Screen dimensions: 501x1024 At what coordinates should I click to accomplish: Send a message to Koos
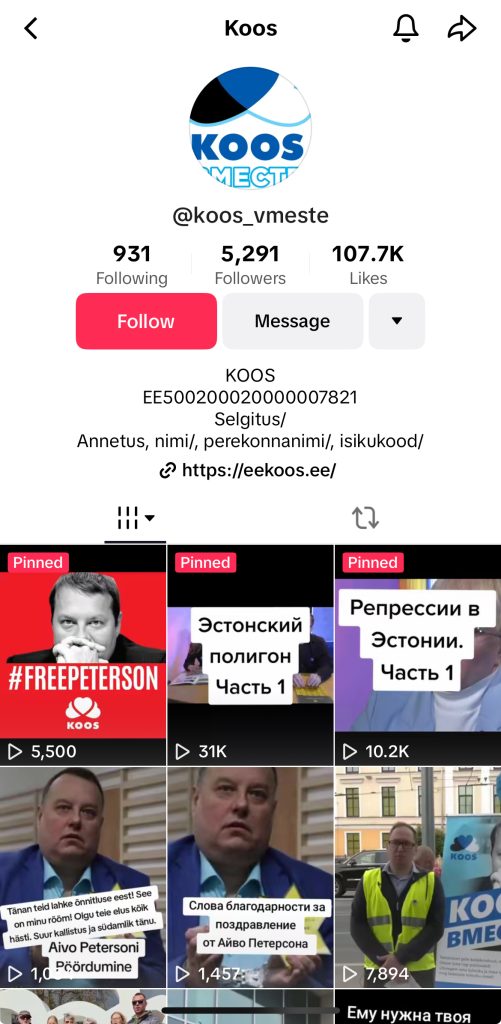pyautogui.click(x=293, y=321)
